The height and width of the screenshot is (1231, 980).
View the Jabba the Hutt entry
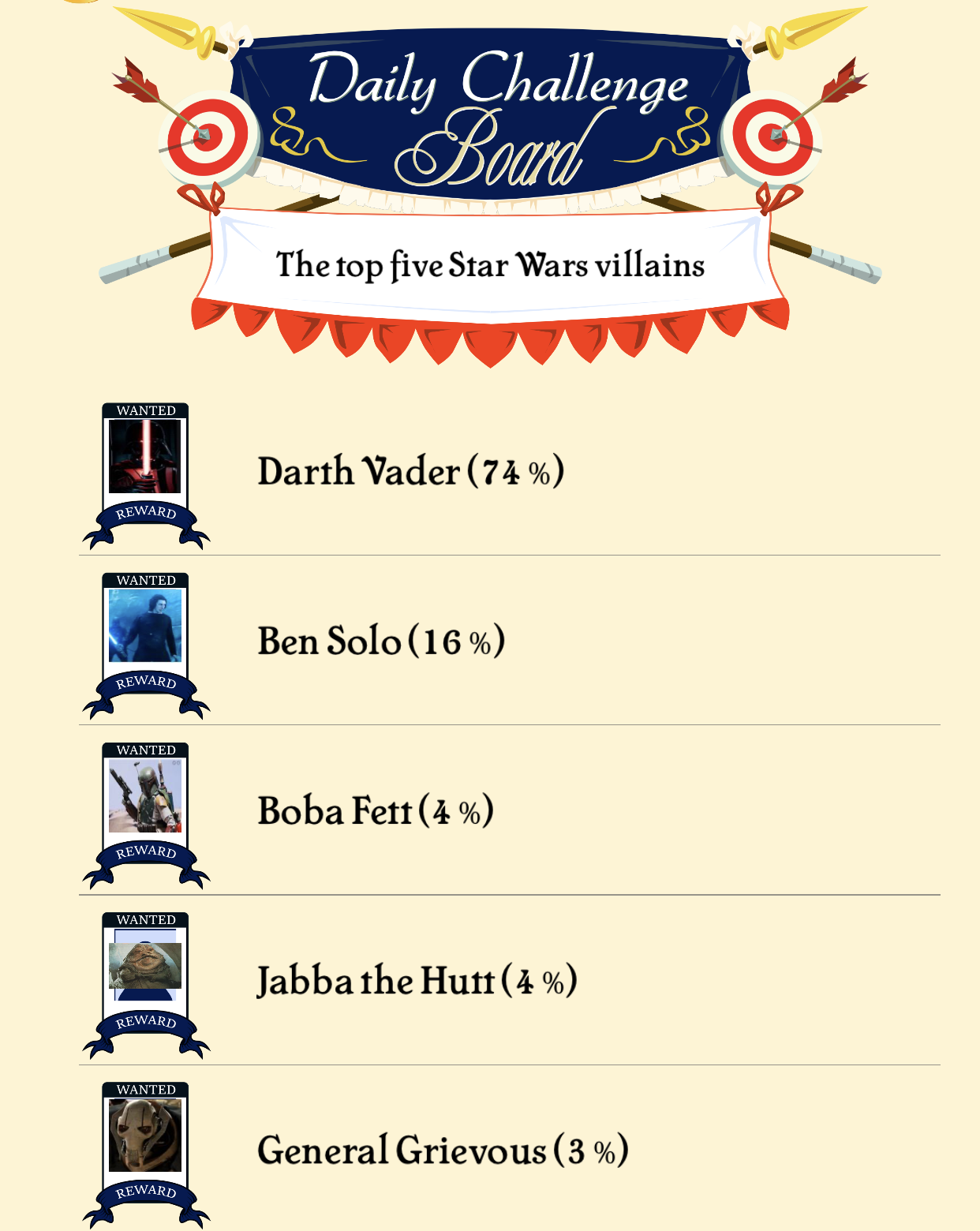click(x=417, y=981)
